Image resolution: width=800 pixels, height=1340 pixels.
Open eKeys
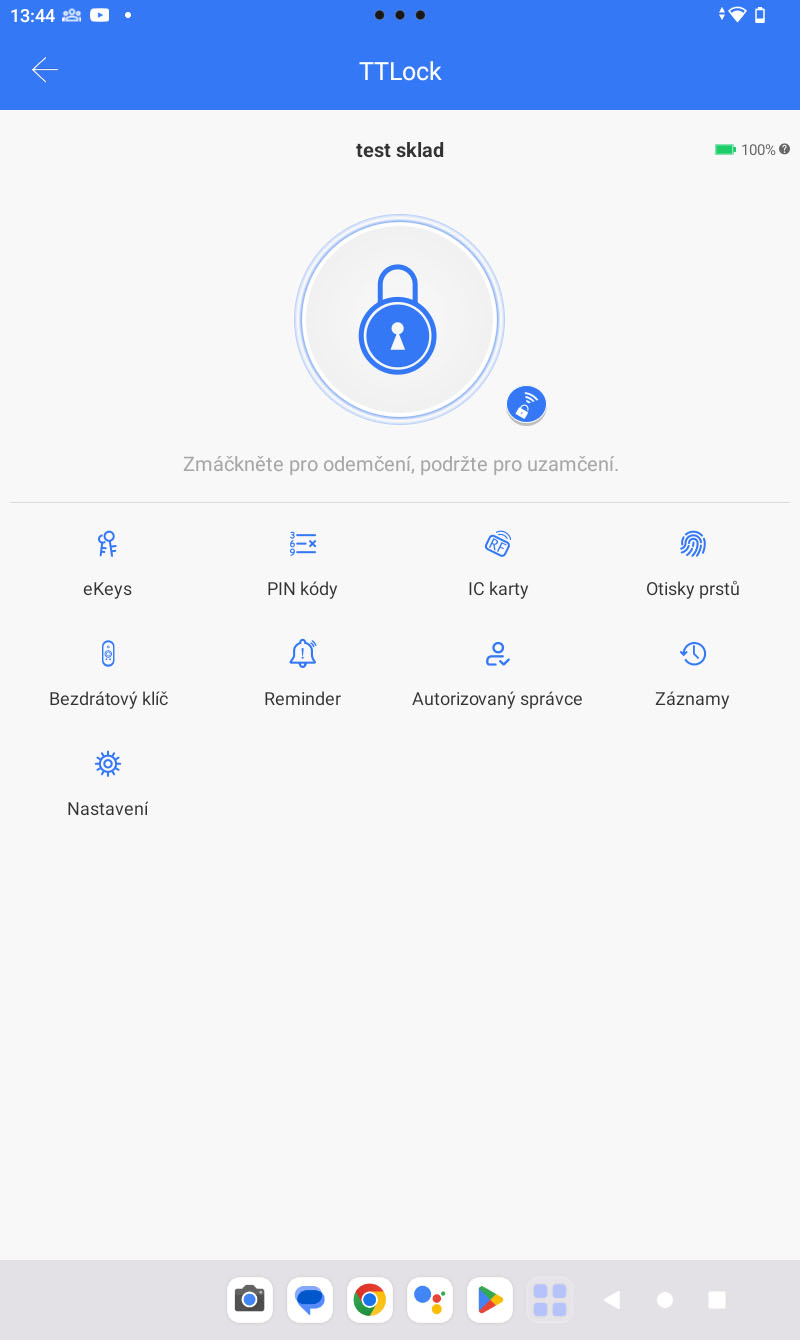coord(107,564)
